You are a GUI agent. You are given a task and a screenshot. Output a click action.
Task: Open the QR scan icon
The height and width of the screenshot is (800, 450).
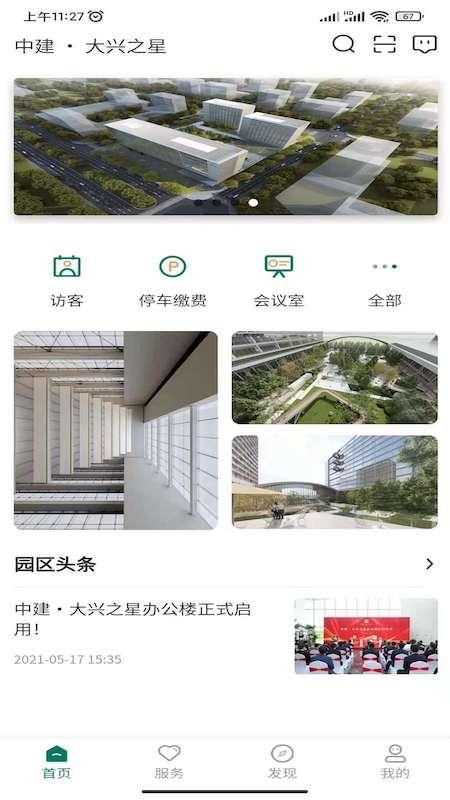pos(385,44)
